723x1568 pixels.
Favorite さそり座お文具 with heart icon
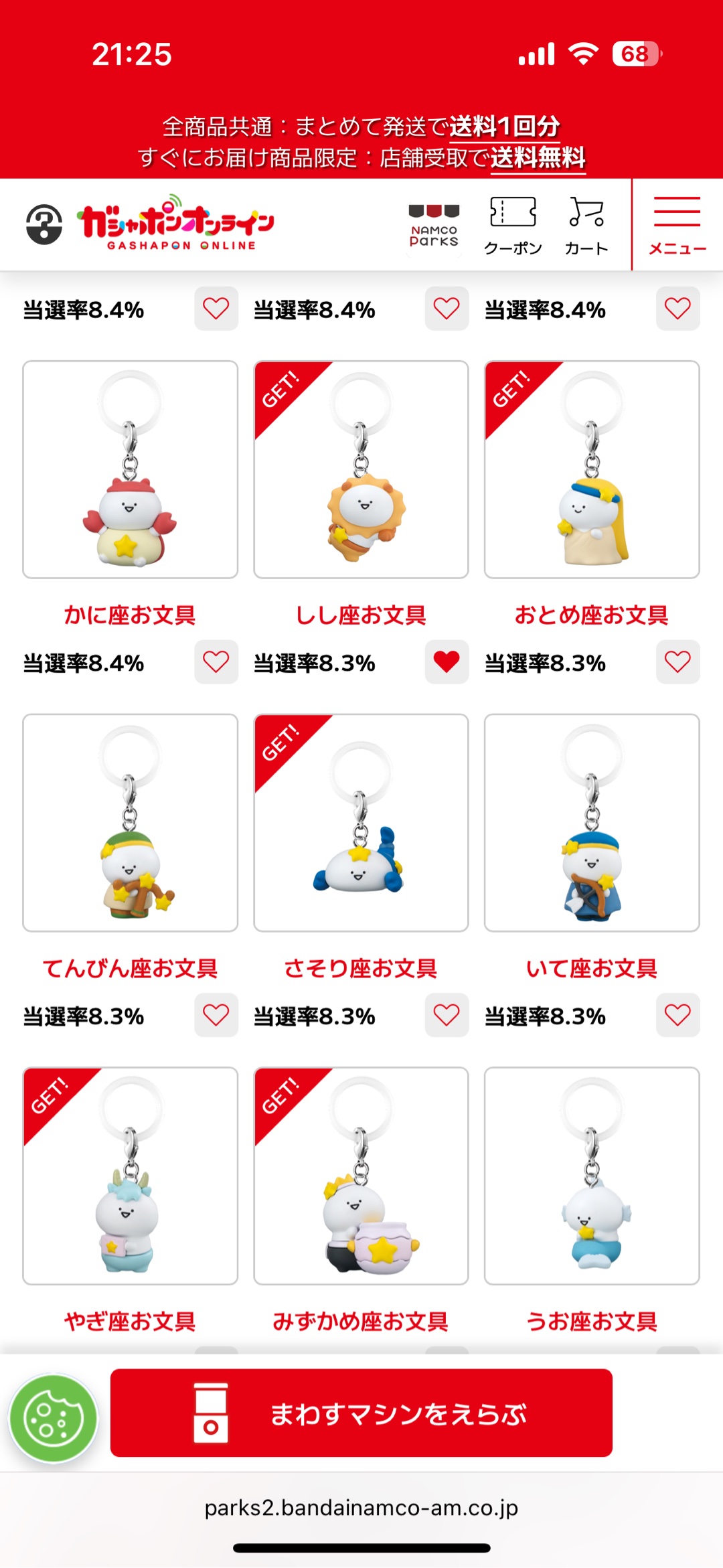(x=447, y=1015)
